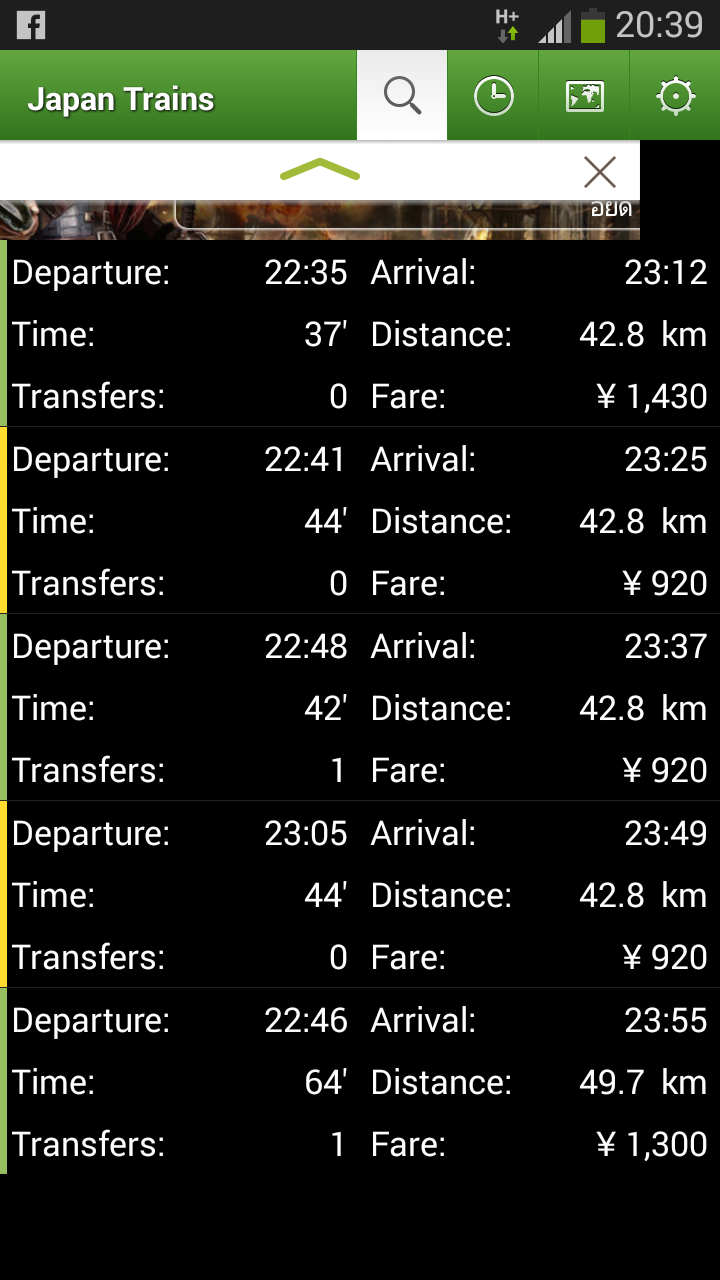Collapse the panel with green chevron
720x1280 pixels.
319,170
